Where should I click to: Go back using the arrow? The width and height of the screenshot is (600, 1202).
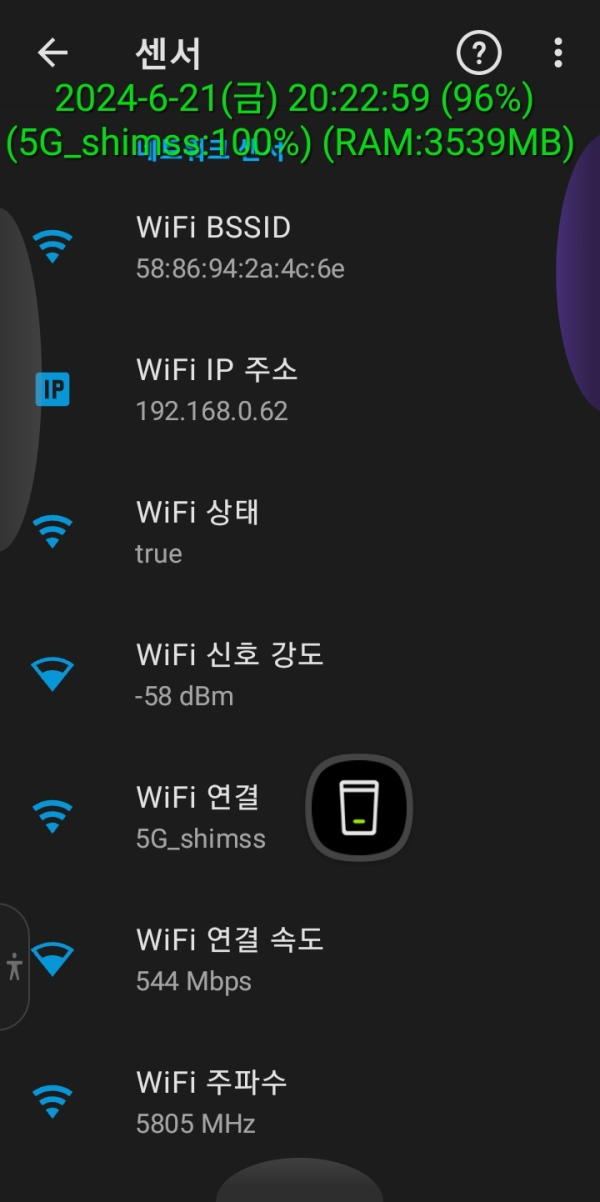(x=52, y=53)
